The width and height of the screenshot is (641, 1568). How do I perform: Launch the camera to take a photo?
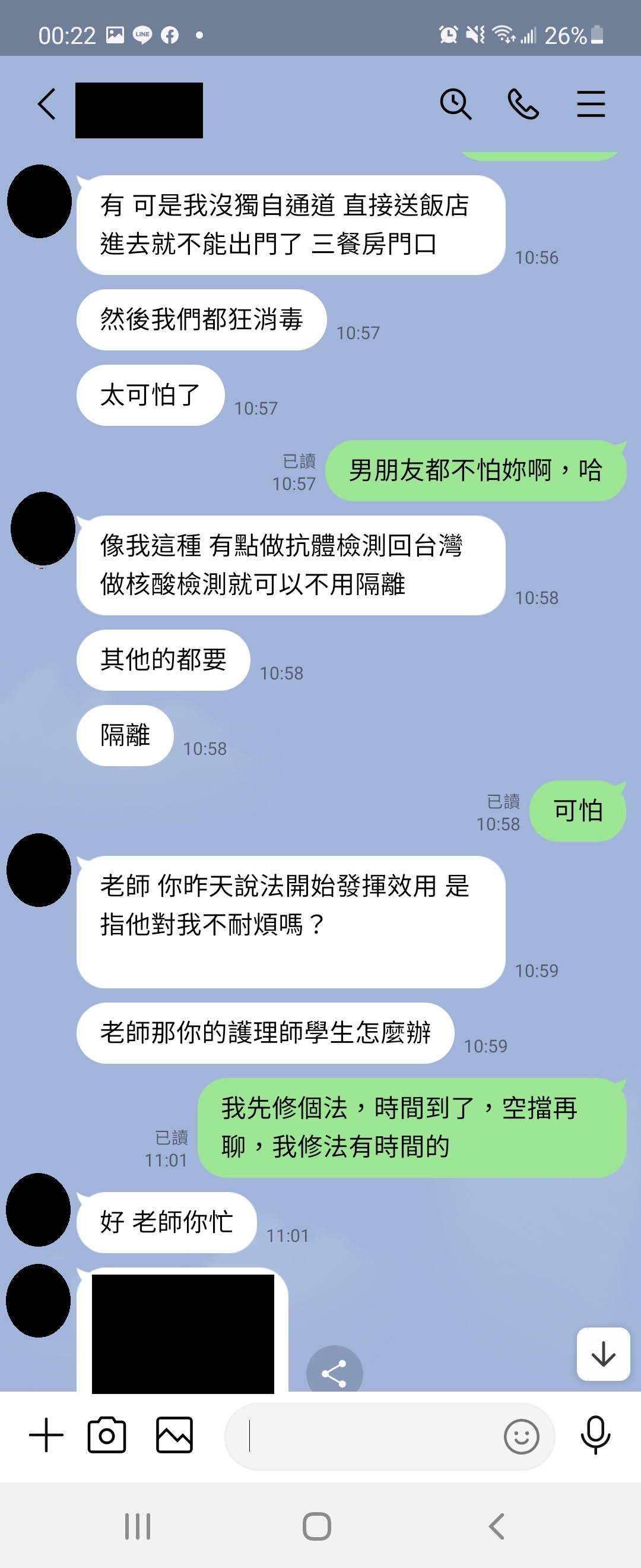pyautogui.click(x=107, y=1436)
